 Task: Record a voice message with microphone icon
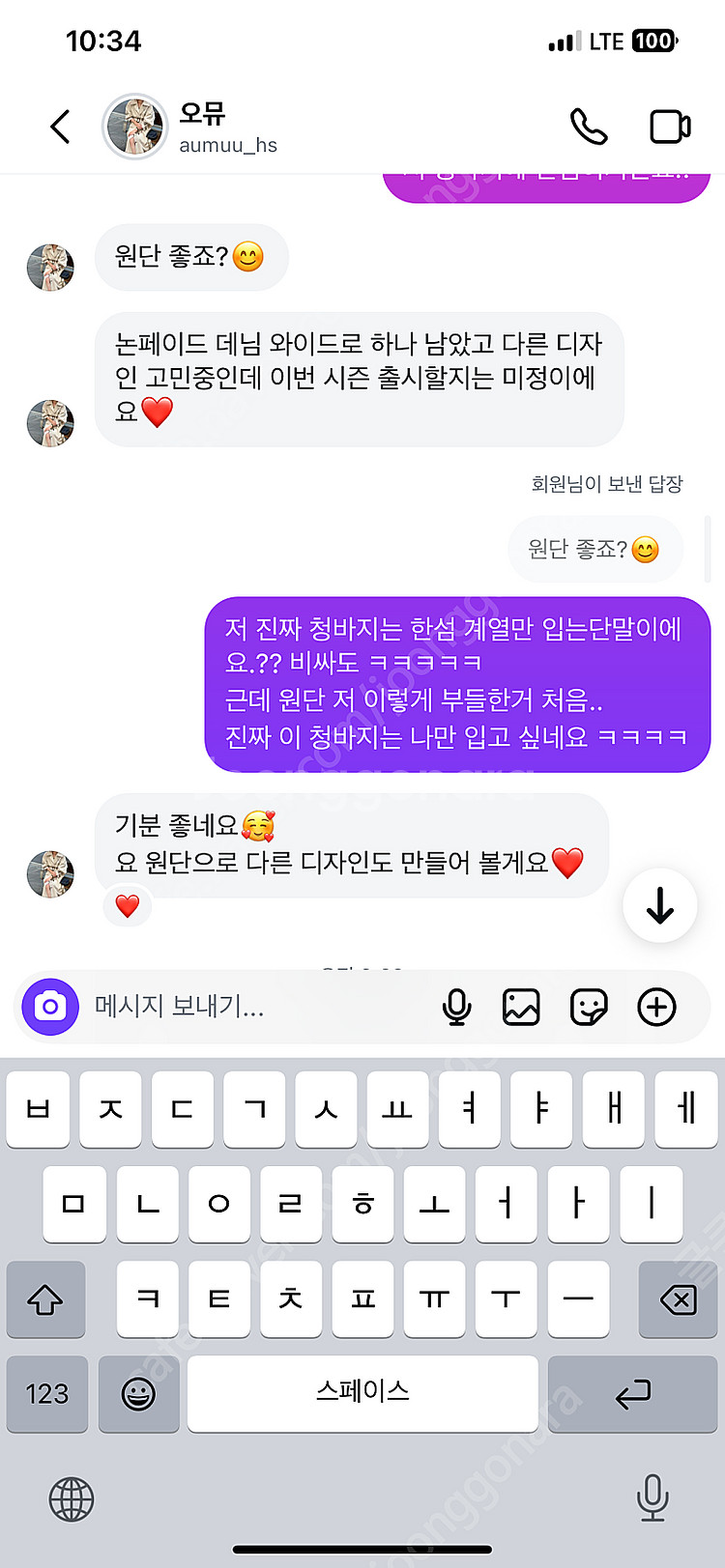[456, 1007]
